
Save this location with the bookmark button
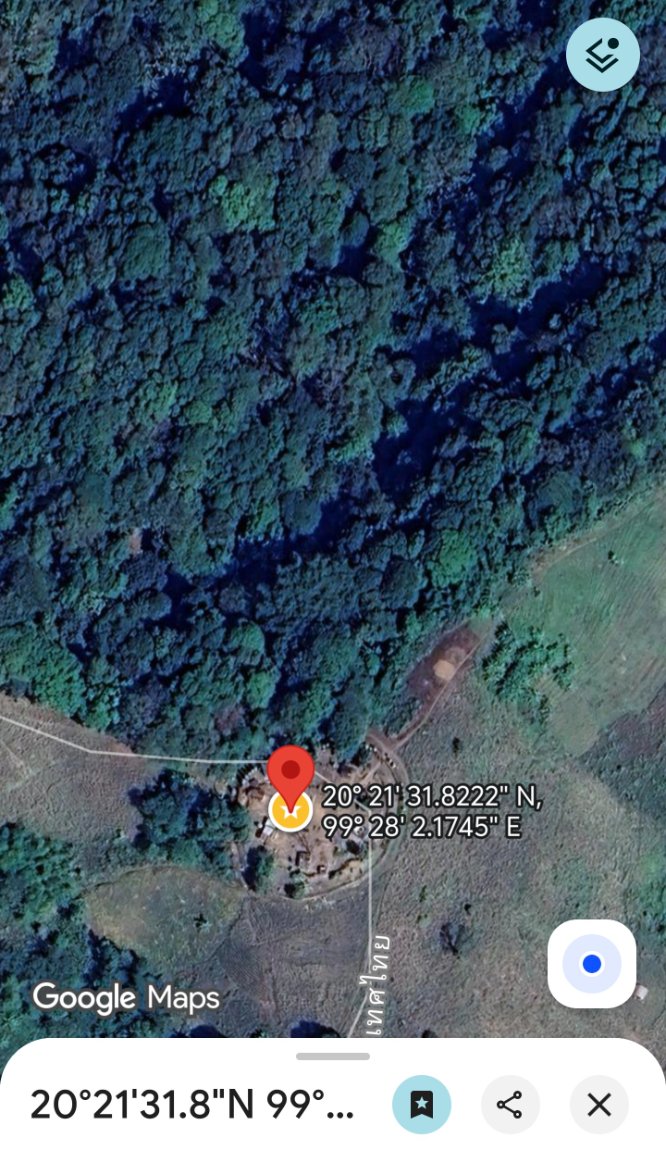click(x=421, y=1104)
